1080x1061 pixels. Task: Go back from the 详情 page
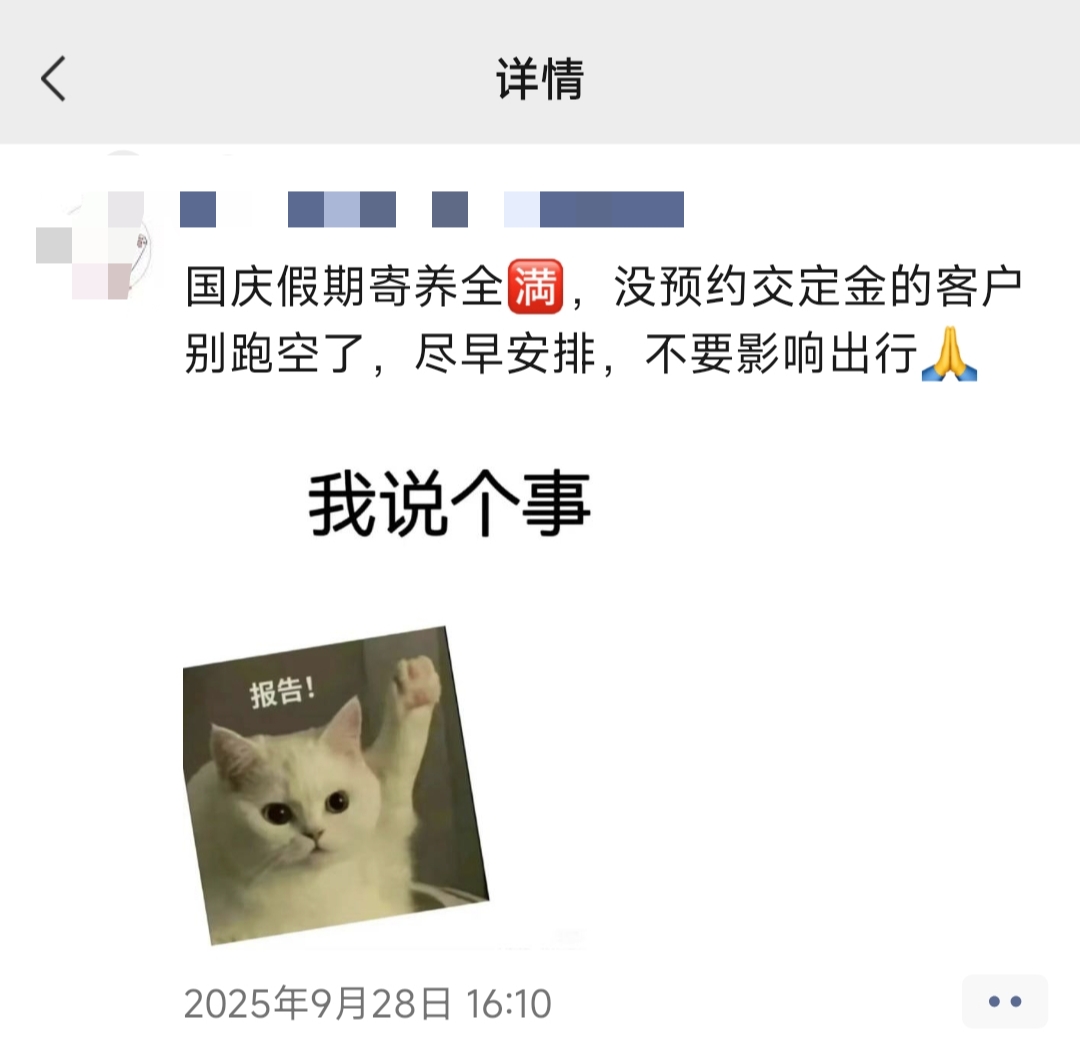[54, 79]
